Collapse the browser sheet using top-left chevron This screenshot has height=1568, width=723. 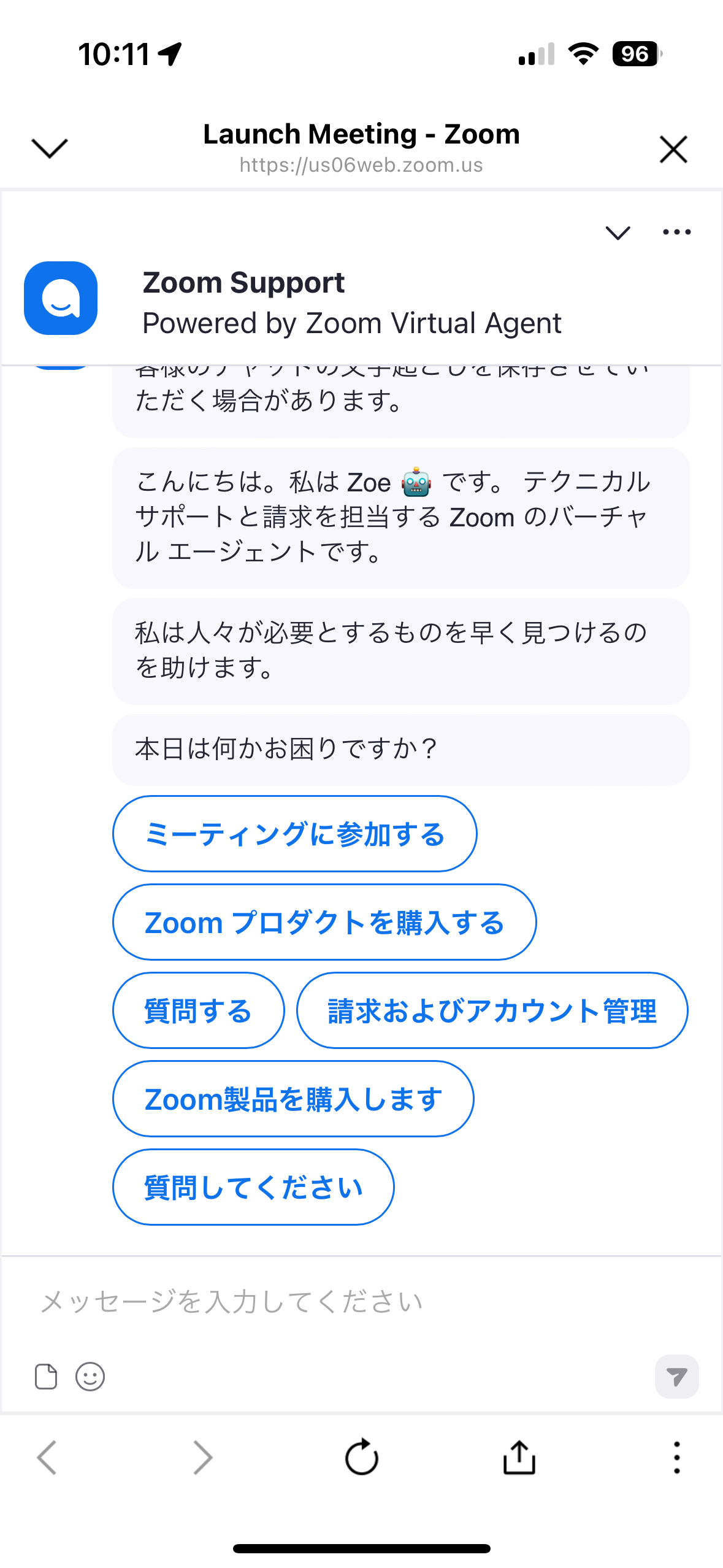click(x=49, y=148)
